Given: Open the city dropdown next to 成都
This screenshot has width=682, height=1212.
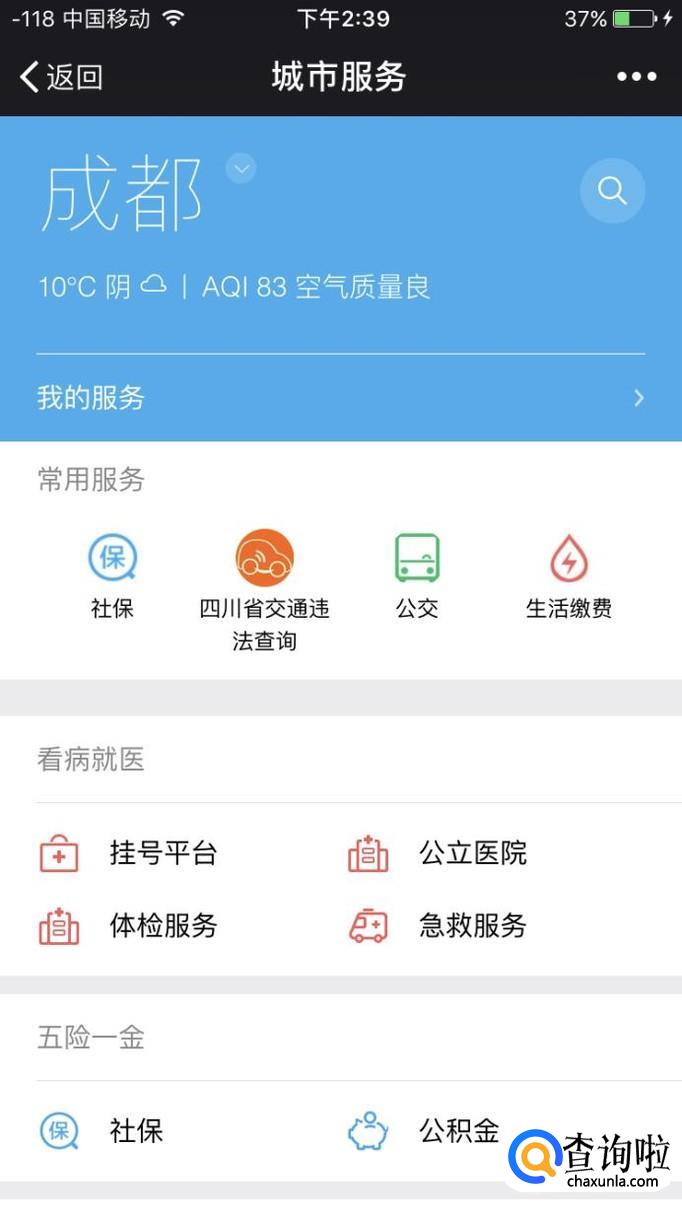Looking at the screenshot, I should click(240, 168).
